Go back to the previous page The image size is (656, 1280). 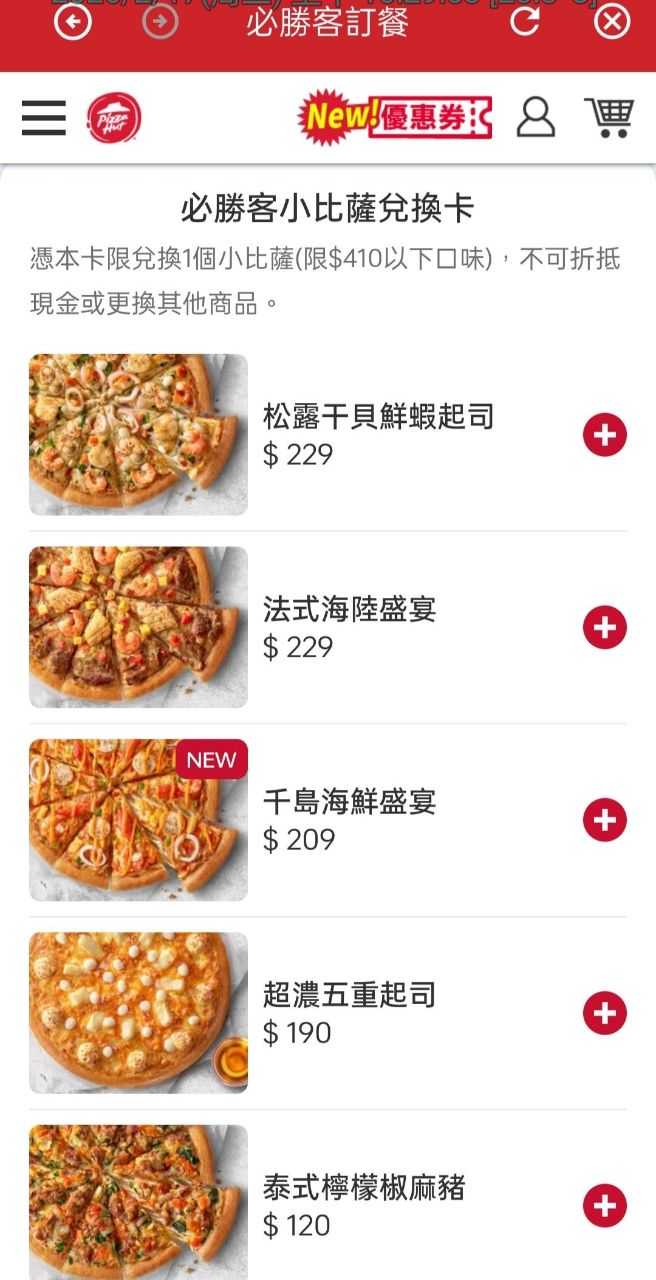(x=72, y=22)
